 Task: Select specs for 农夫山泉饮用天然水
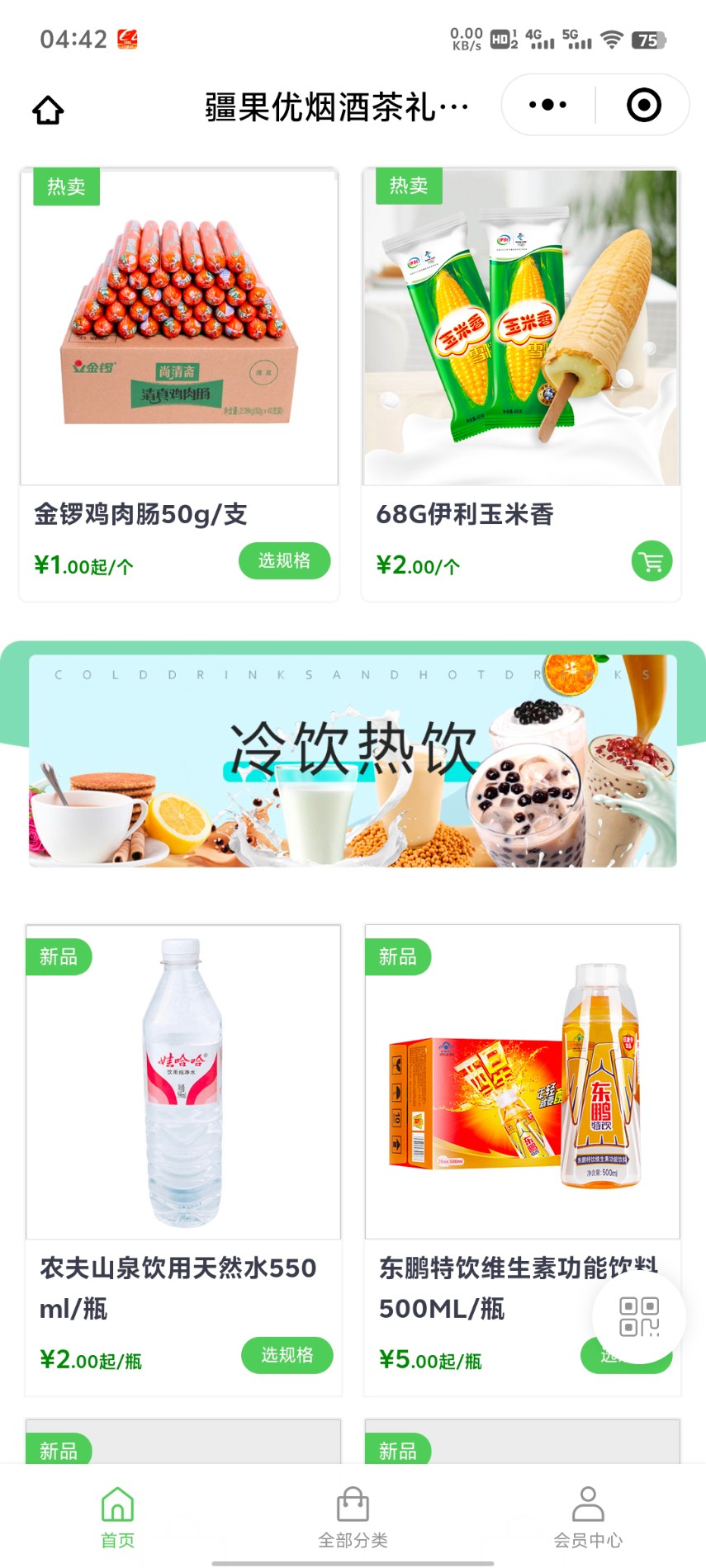click(x=287, y=1355)
